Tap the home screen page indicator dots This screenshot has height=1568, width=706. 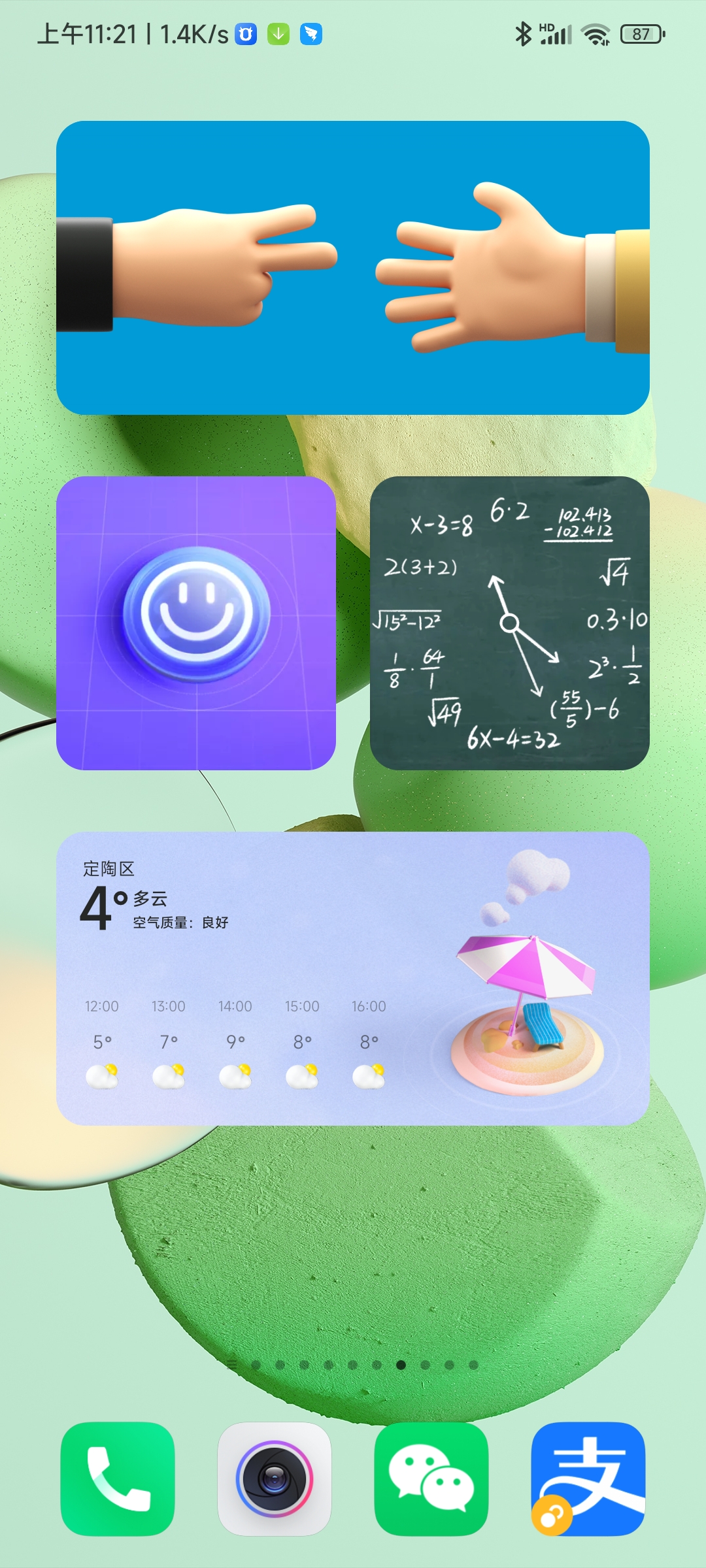tap(353, 1365)
